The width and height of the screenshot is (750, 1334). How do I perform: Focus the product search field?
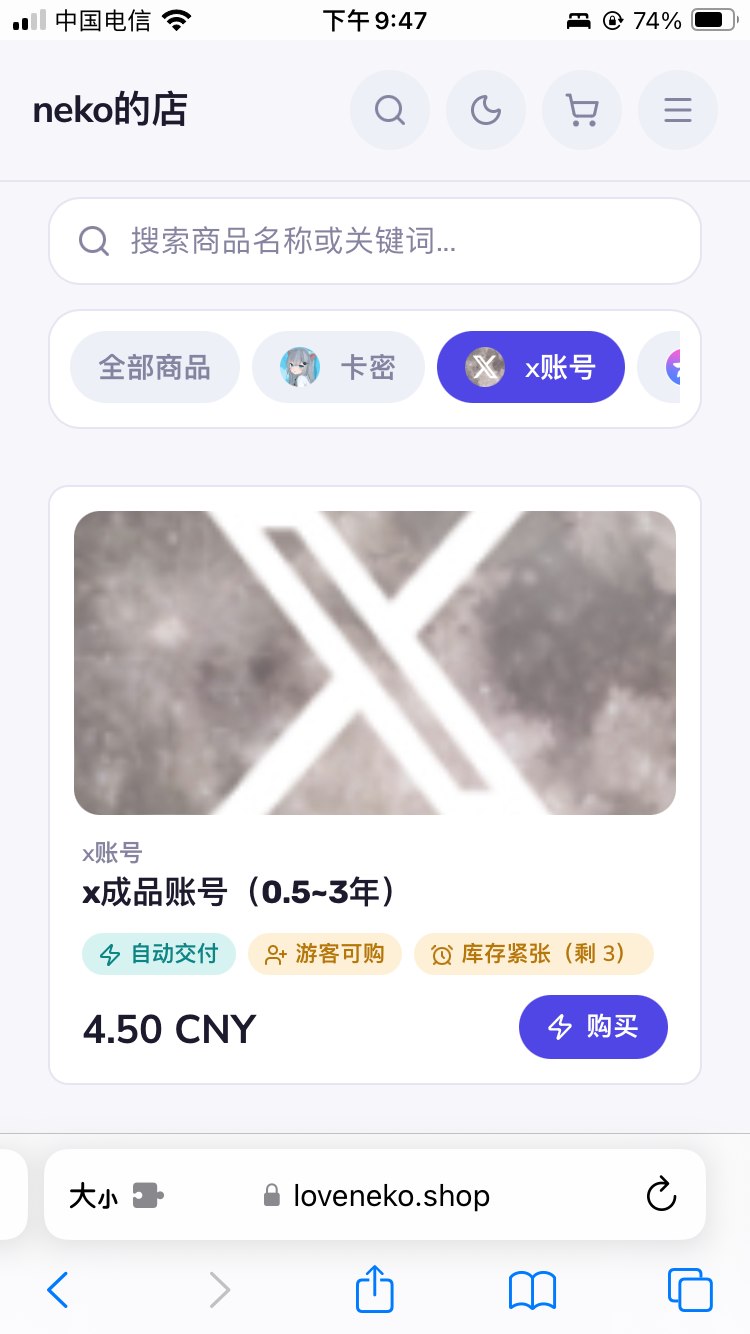click(375, 241)
